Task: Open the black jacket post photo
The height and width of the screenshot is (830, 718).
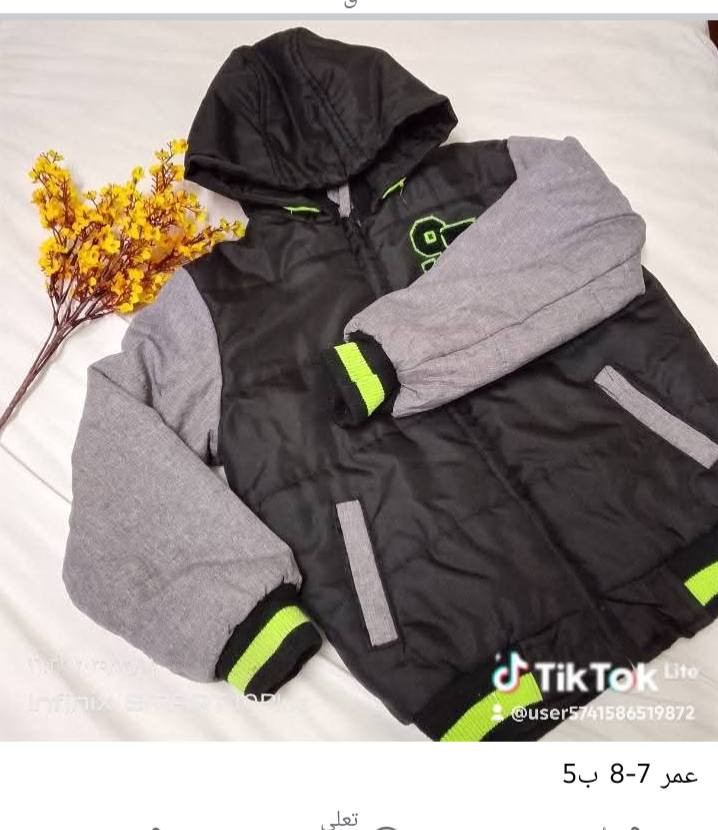Action: [359, 380]
